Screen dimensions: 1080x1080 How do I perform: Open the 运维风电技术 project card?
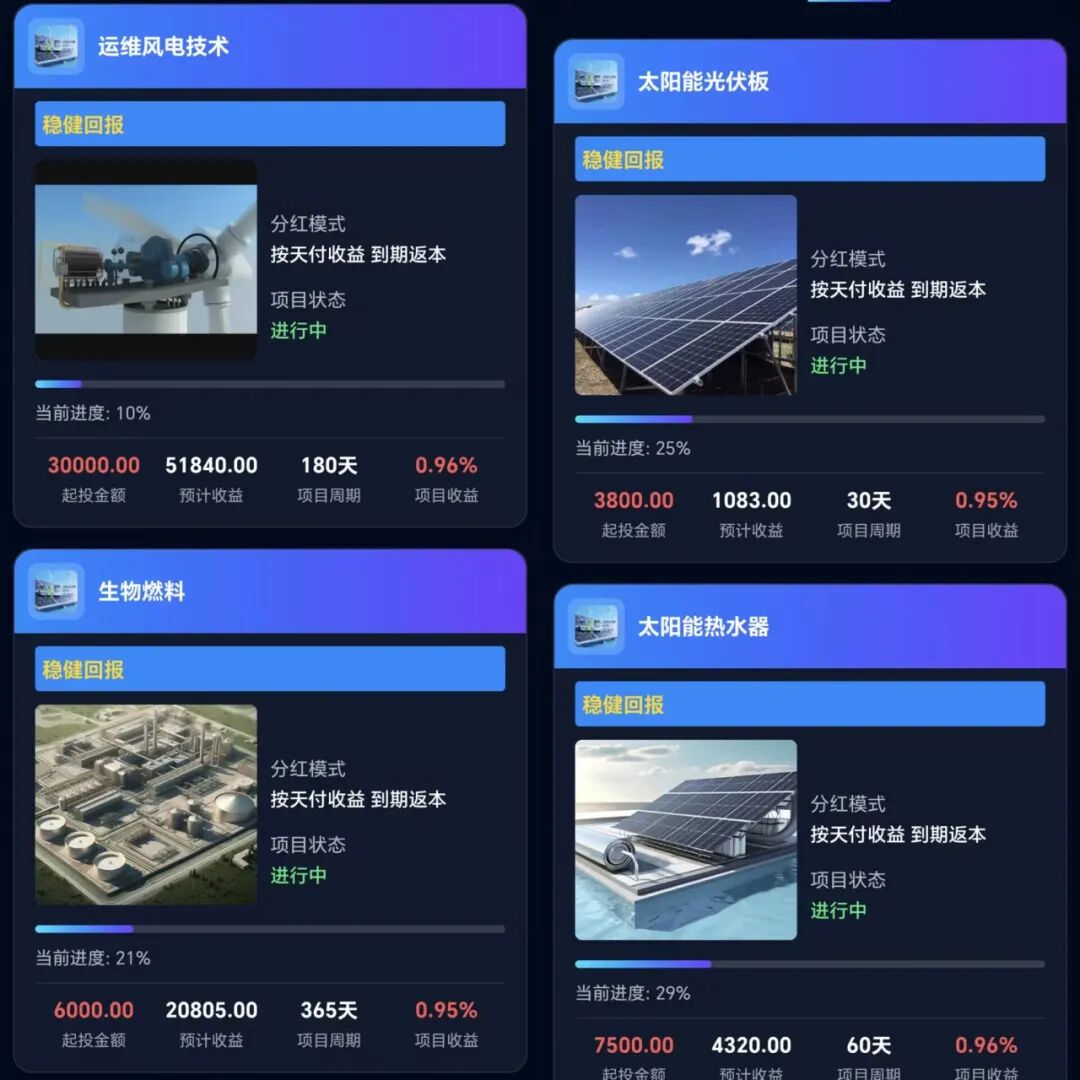[x=163, y=46]
